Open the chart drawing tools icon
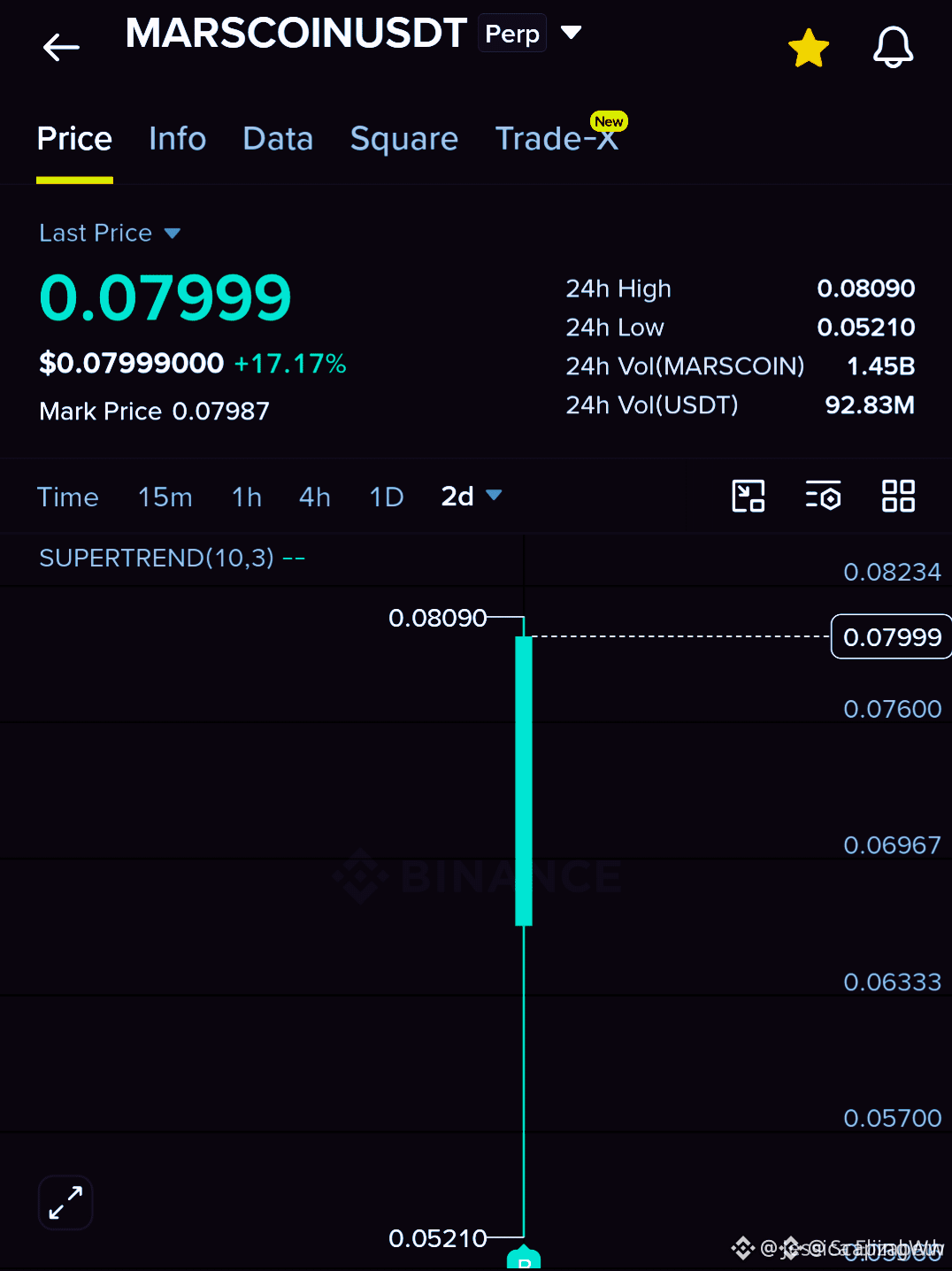 click(x=749, y=496)
